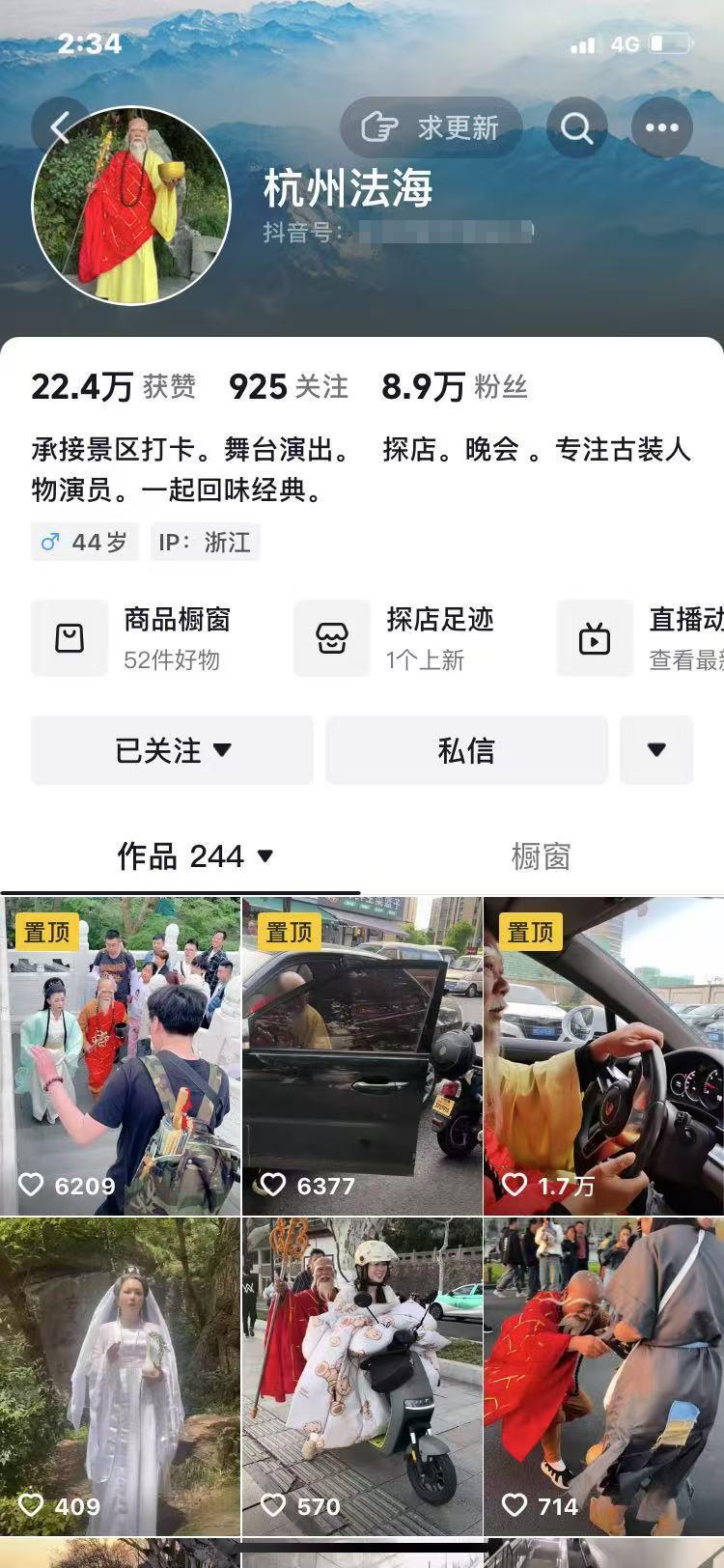Open the 作品 244 sorting dropdown
Image resolution: width=724 pixels, height=1568 pixels.
click(195, 856)
